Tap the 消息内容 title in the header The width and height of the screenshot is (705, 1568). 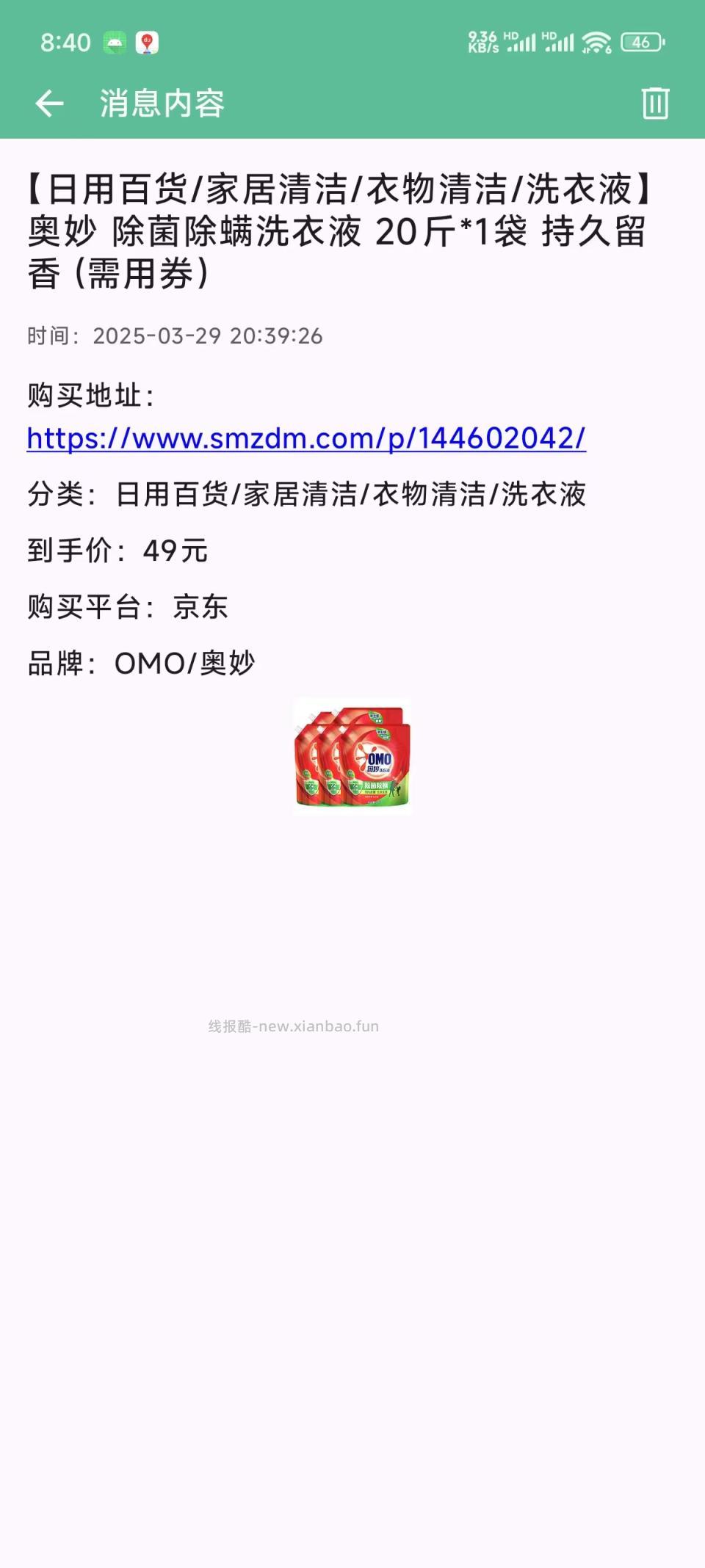[x=163, y=104]
